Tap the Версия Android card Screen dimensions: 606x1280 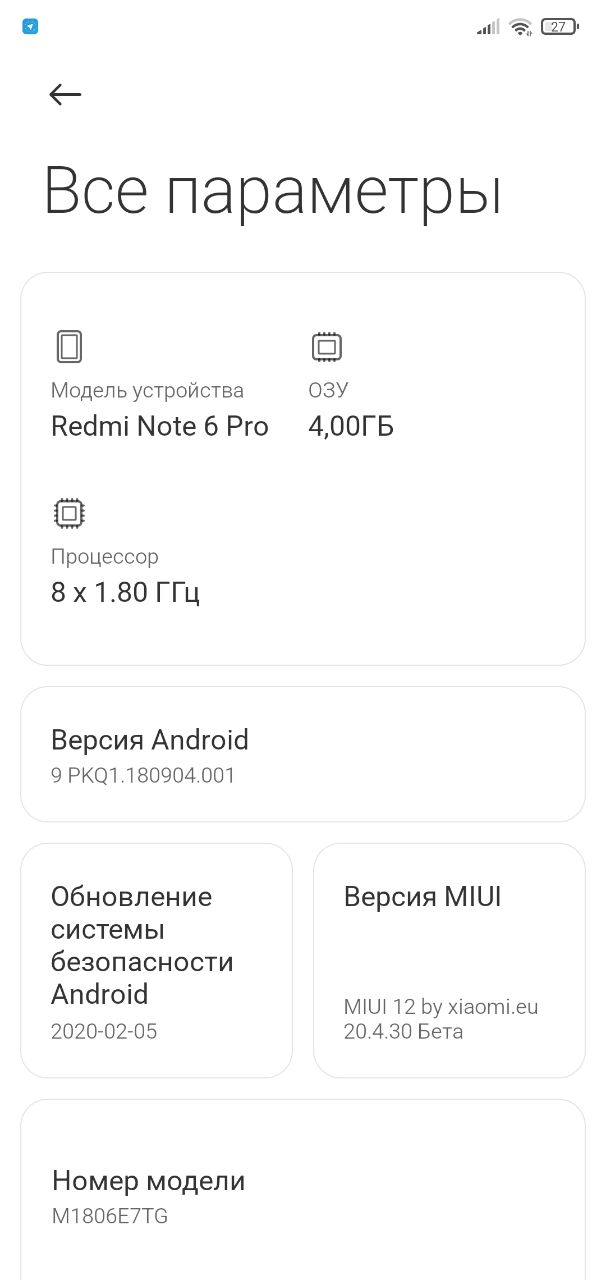[303, 754]
